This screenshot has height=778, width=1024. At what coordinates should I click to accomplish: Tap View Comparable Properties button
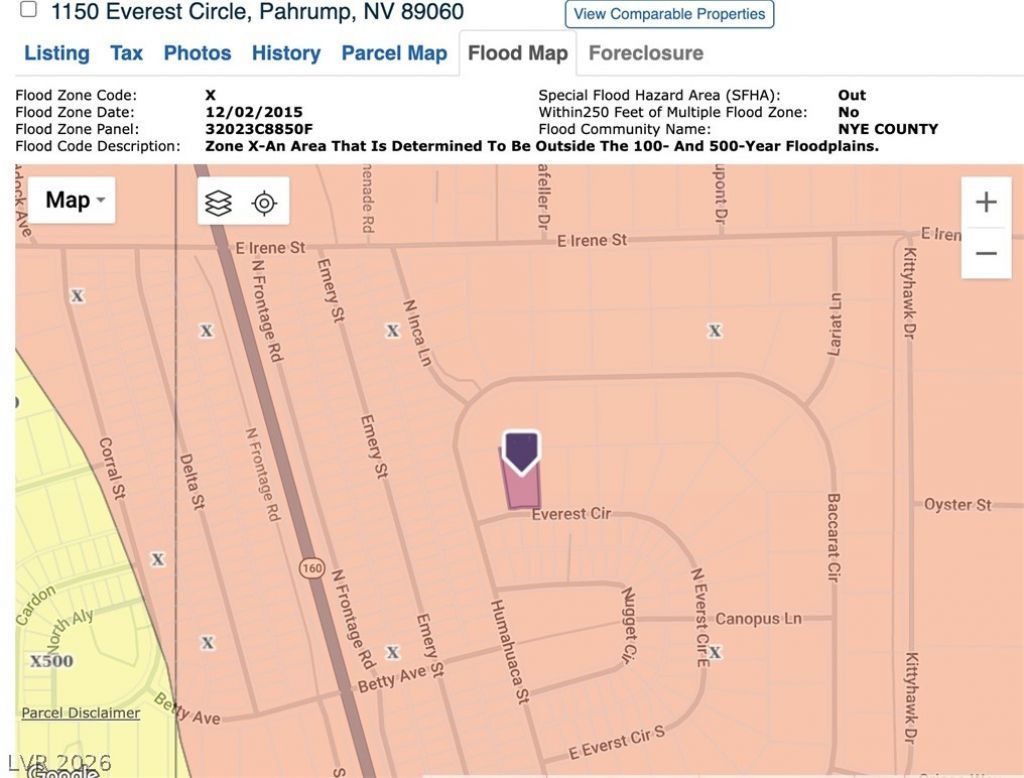tap(669, 14)
